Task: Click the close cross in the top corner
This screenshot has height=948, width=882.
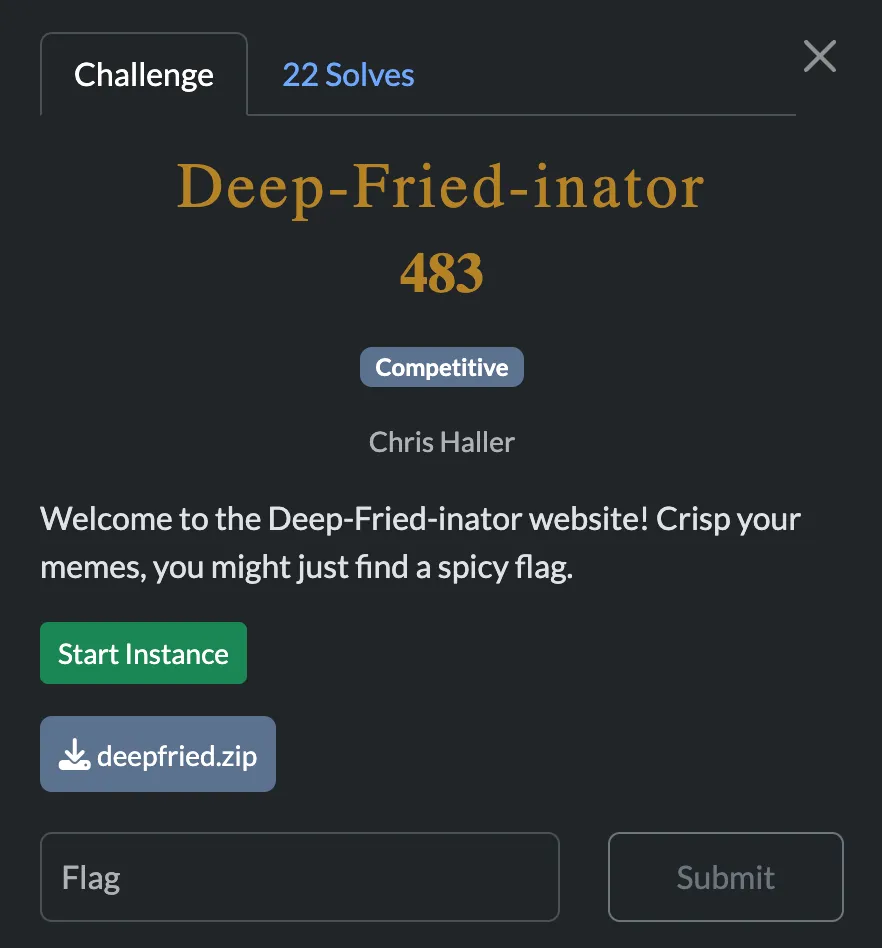Action: (x=819, y=57)
